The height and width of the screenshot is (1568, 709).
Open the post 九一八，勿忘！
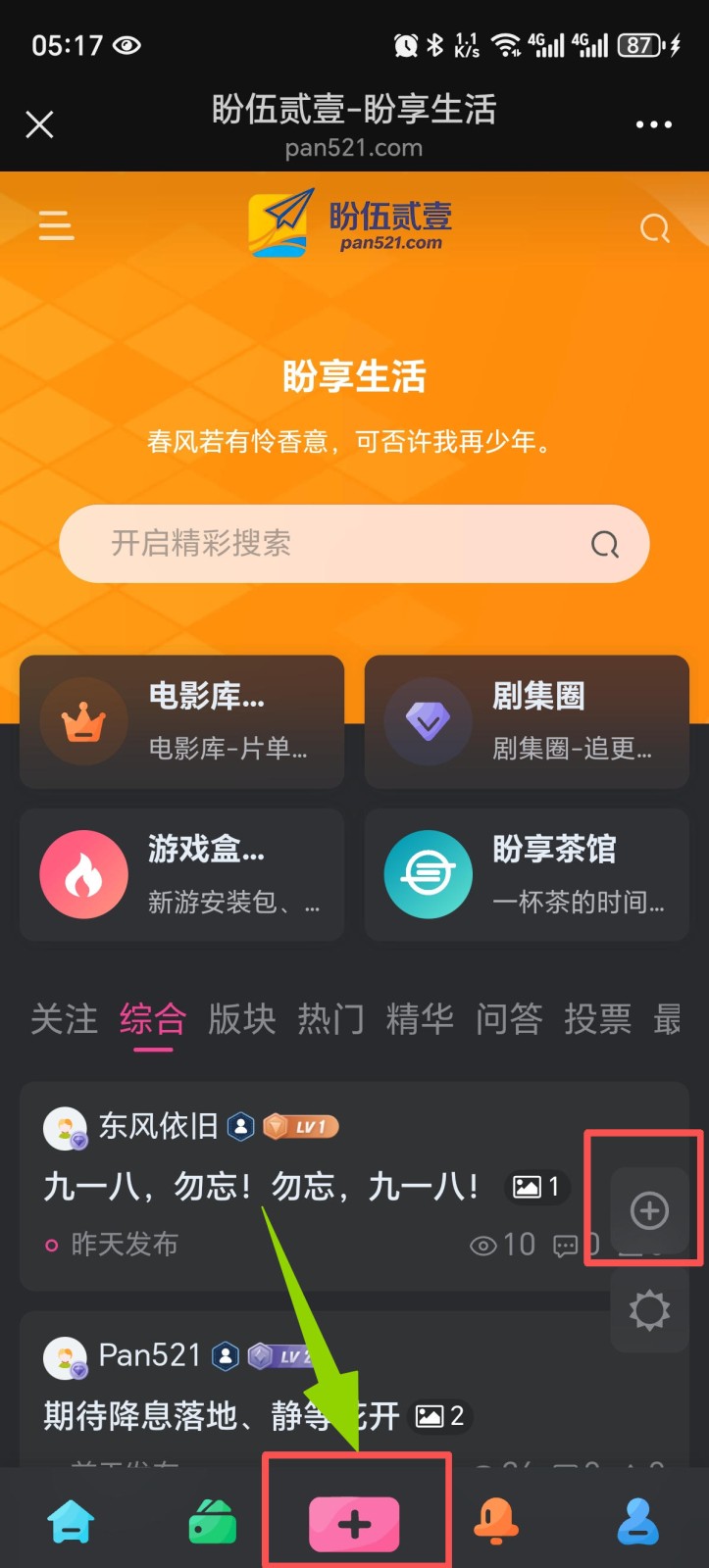[261, 1188]
